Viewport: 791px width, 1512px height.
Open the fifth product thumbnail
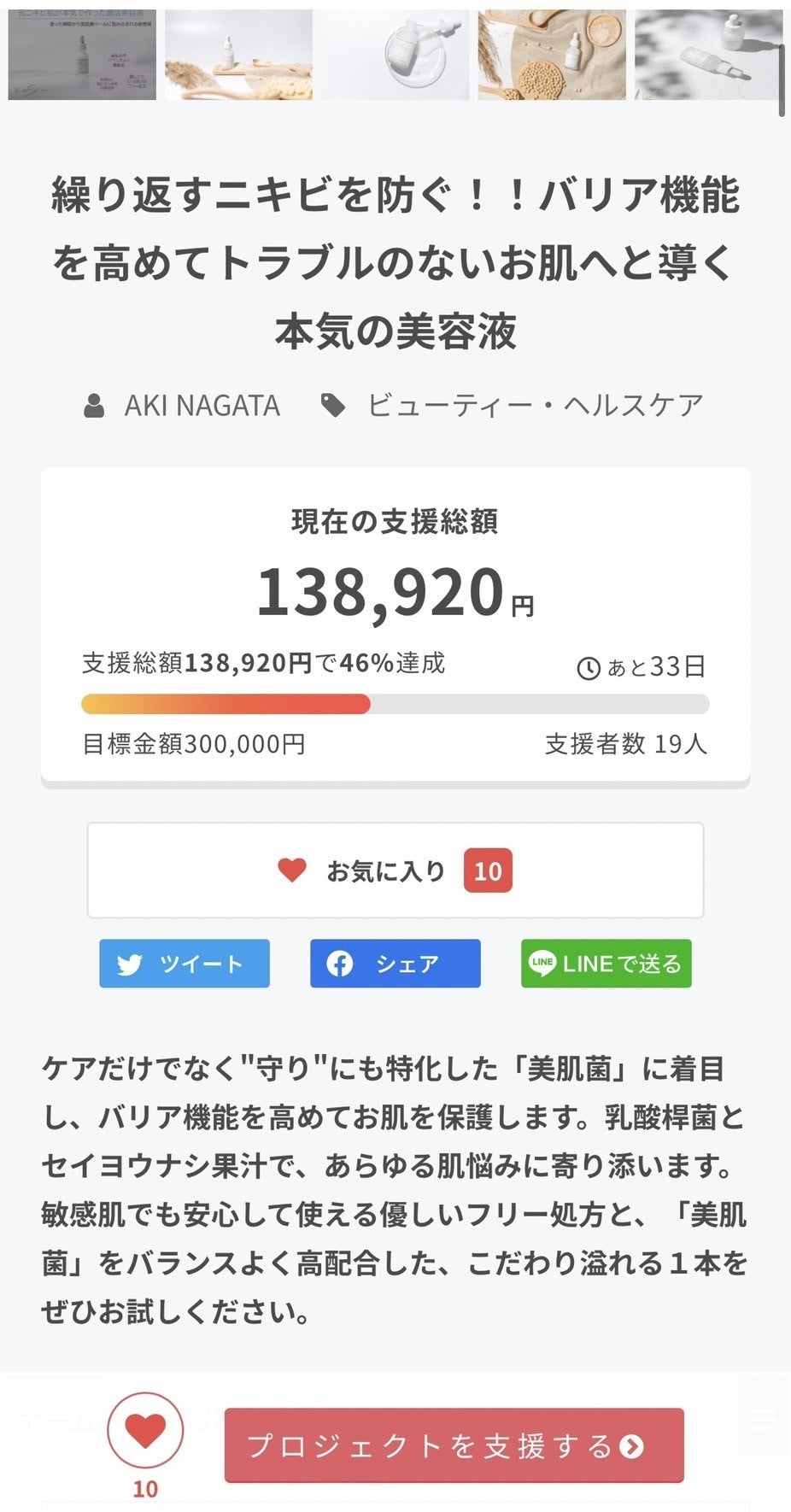coord(707,56)
